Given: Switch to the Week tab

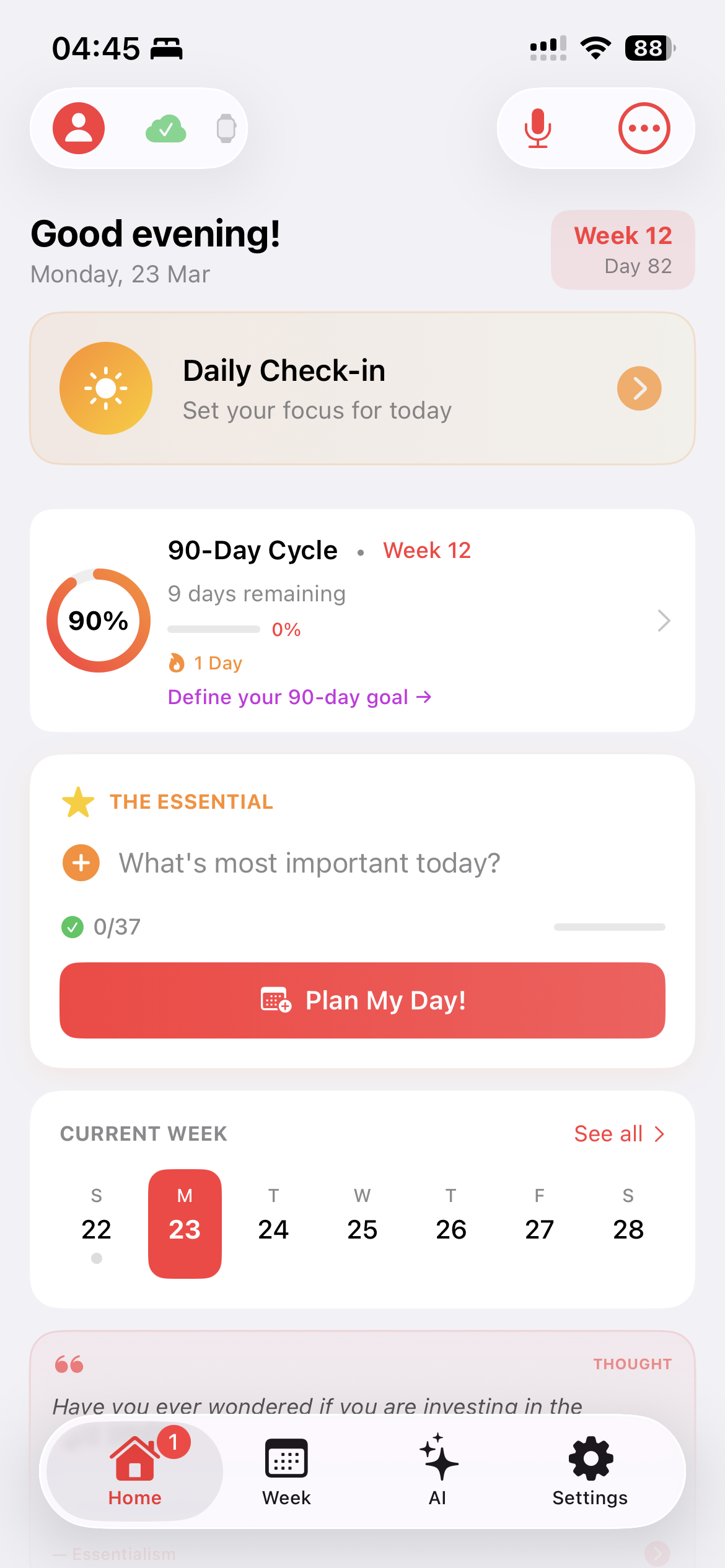Looking at the screenshot, I should tap(286, 1471).
